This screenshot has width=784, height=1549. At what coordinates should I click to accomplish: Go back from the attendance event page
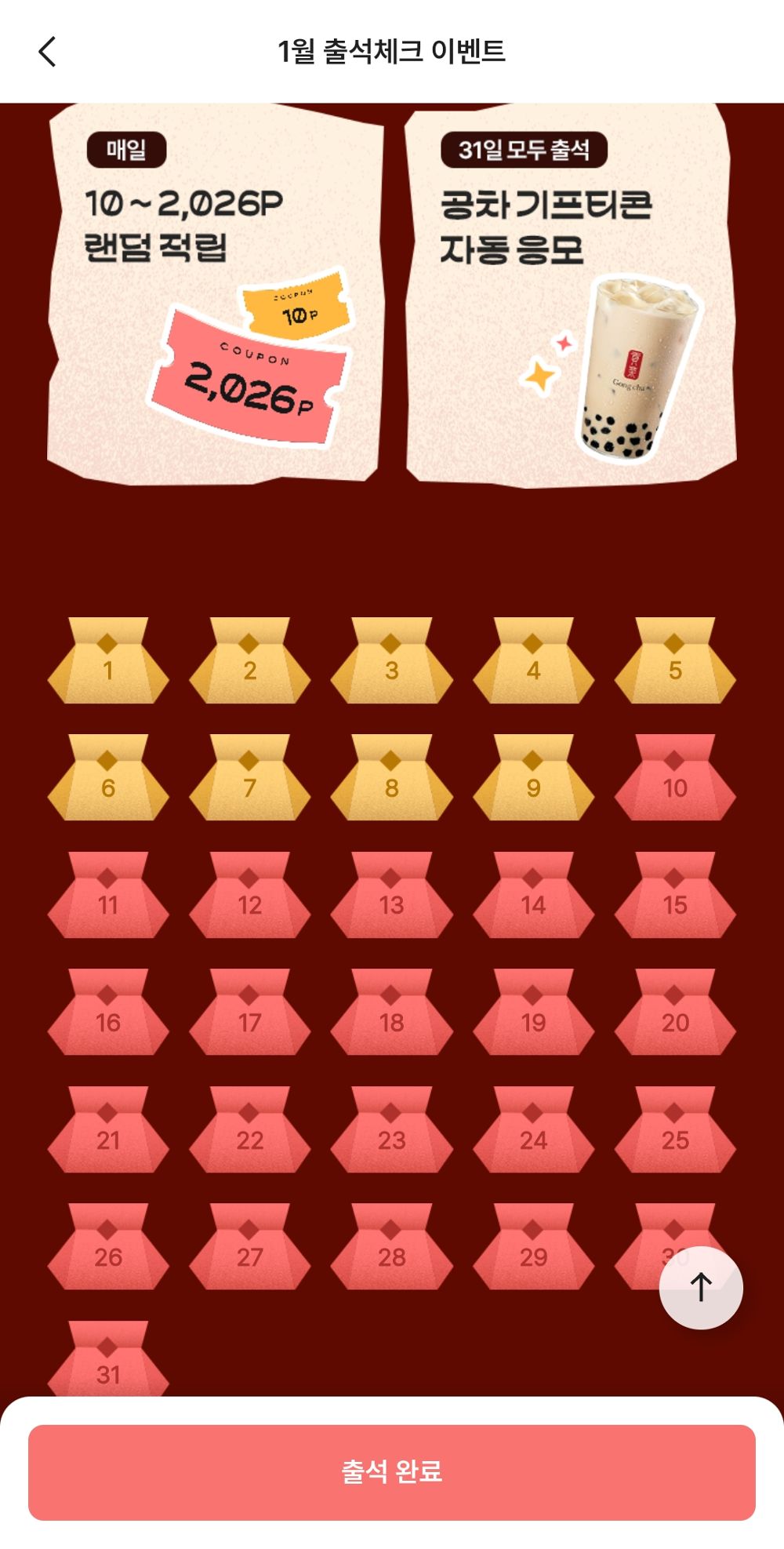pyautogui.click(x=47, y=52)
